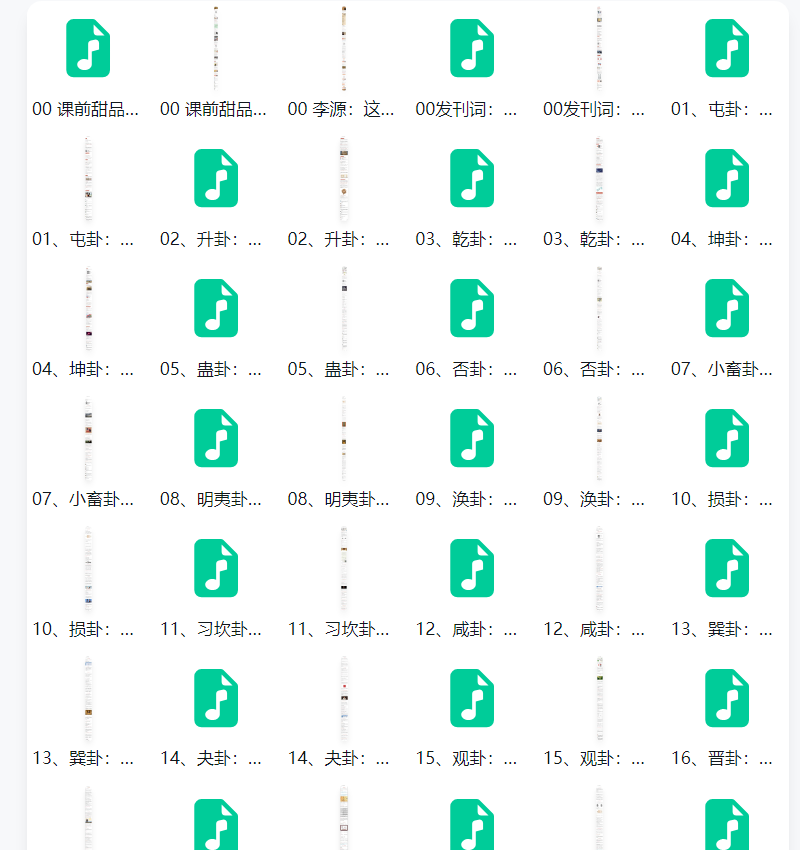Open the audio file 05、蛊卦

point(216,308)
